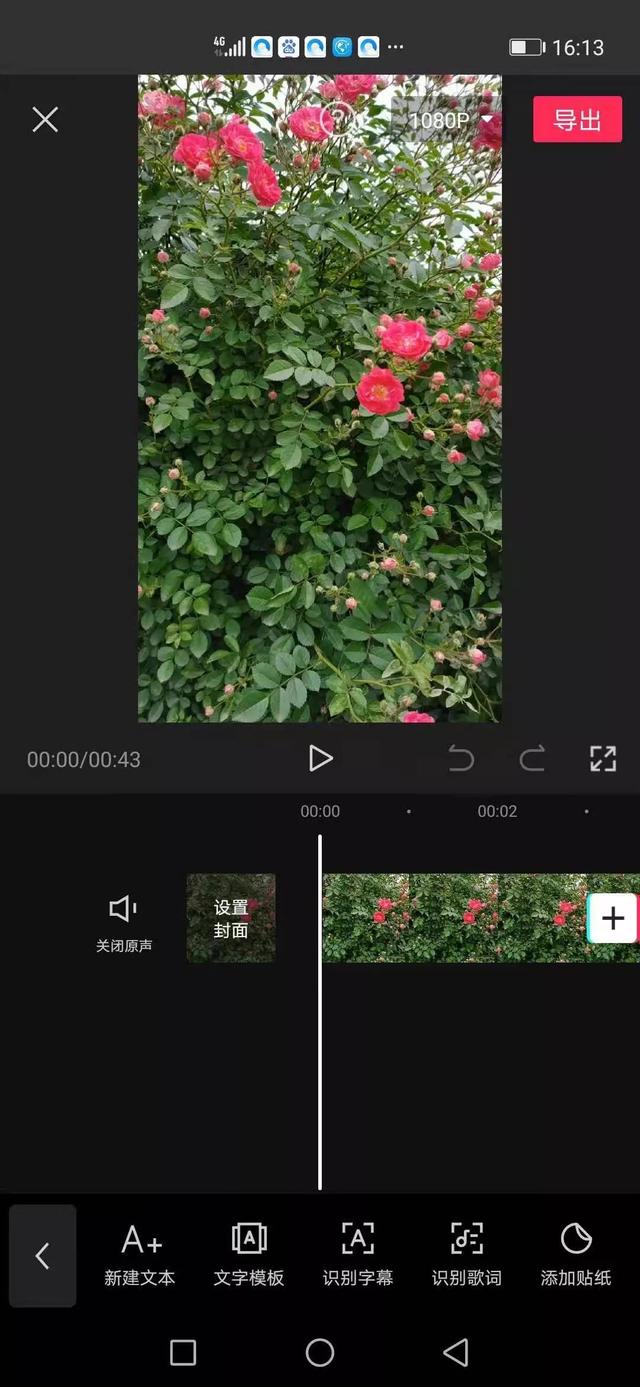
Task: Start 识别字幕 subtitle recognition
Action: click(x=358, y=1254)
